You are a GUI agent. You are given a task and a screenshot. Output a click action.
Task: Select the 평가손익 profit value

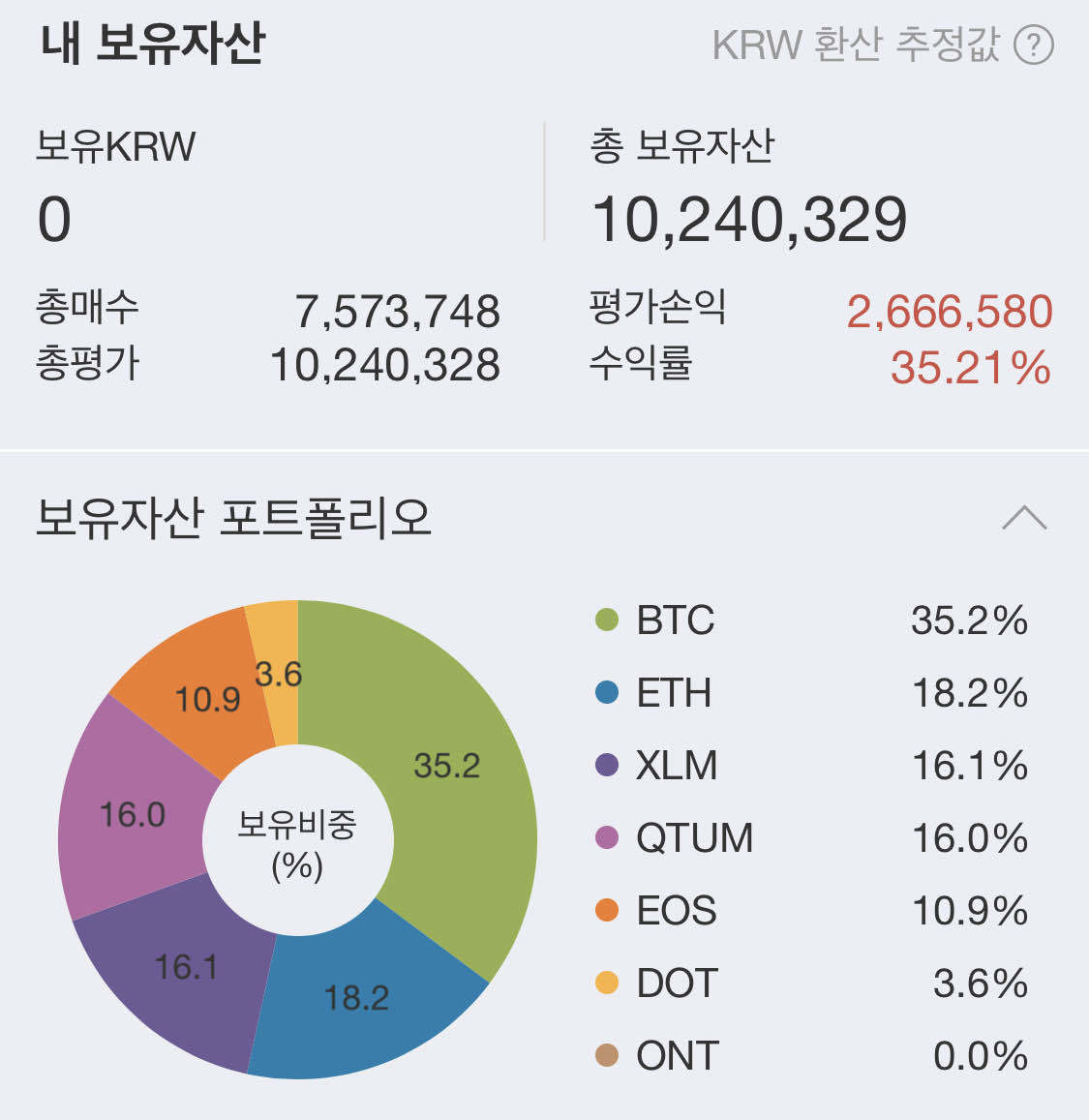pyautogui.click(x=949, y=310)
